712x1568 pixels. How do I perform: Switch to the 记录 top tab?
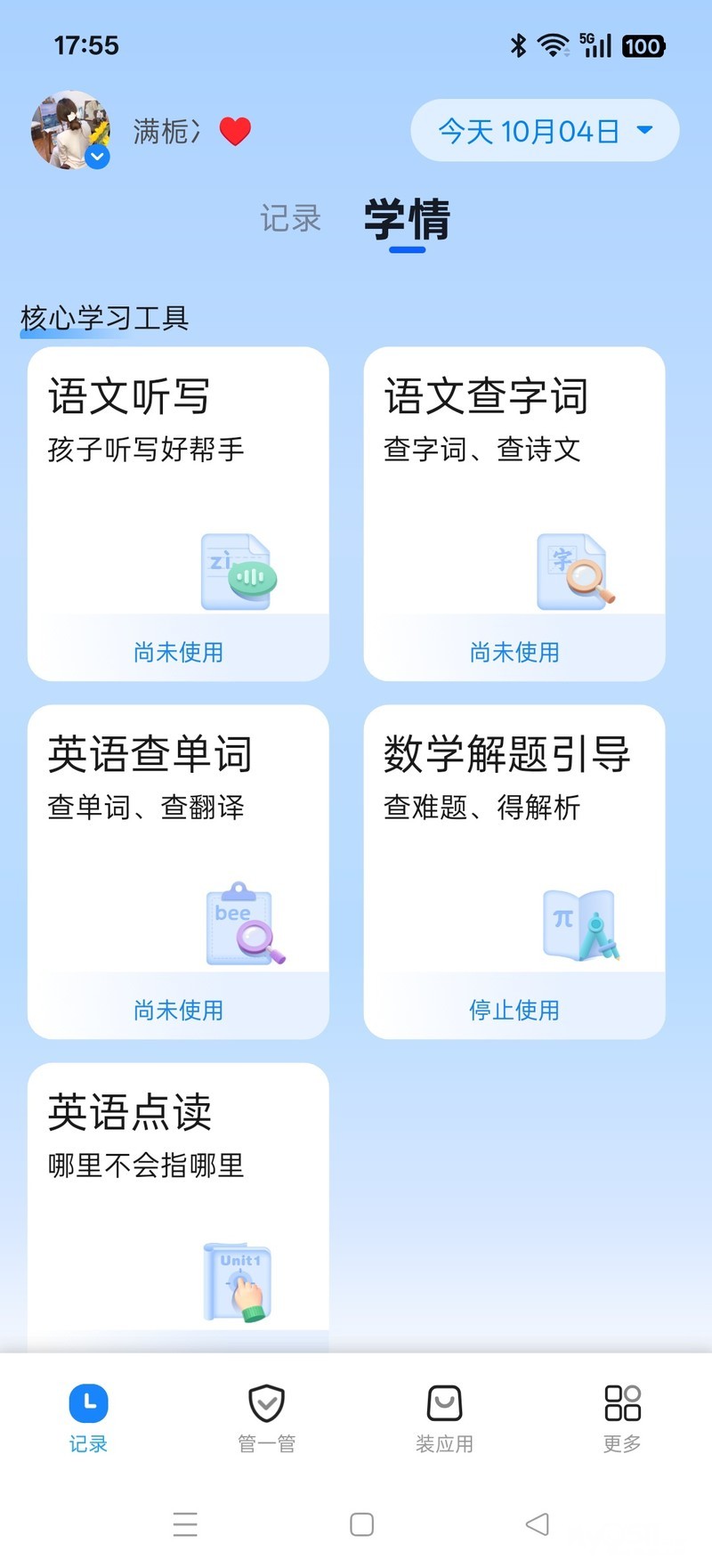click(x=290, y=218)
